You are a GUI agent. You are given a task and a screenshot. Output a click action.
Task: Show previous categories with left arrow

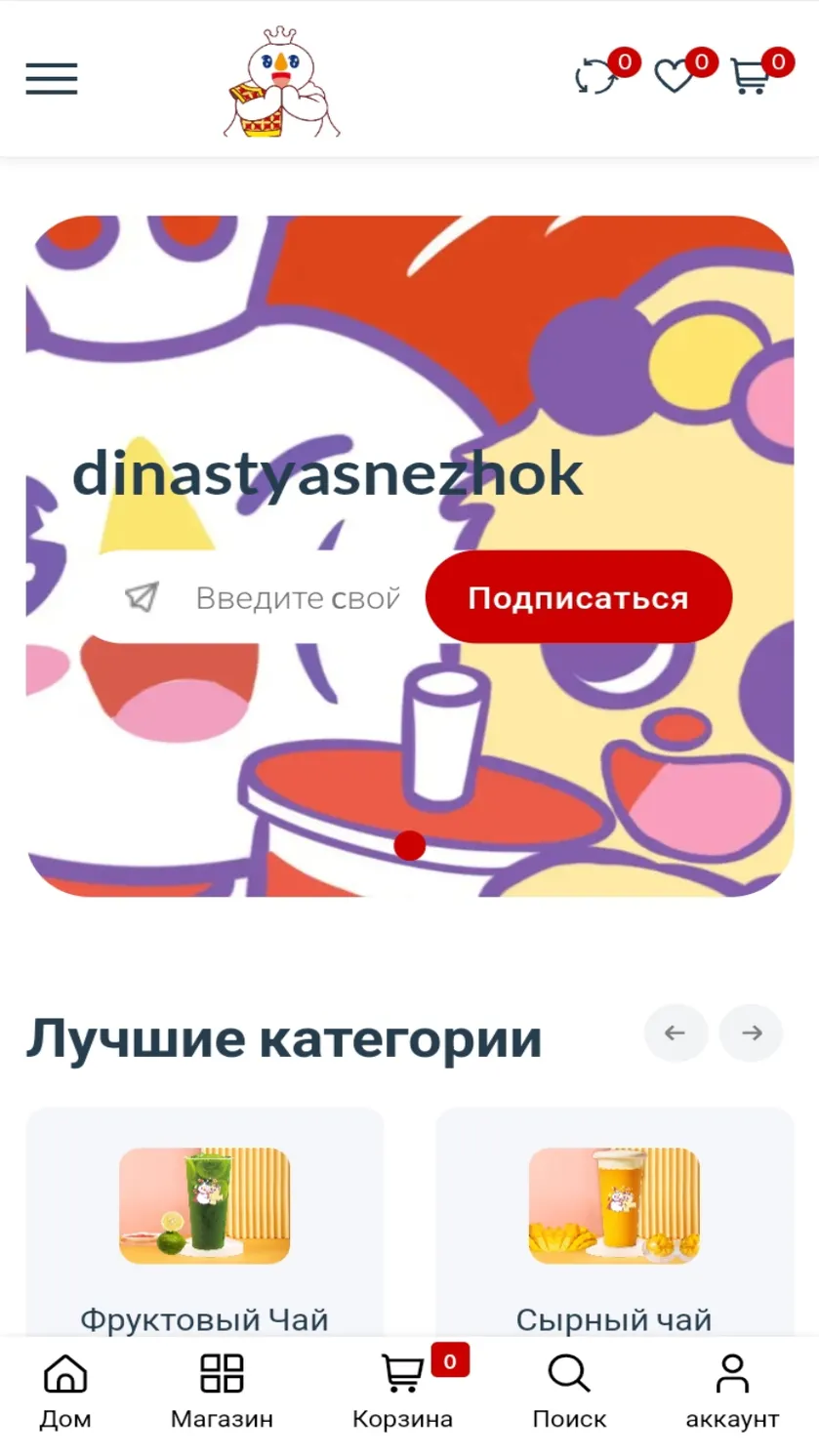(x=676, y=1032)
